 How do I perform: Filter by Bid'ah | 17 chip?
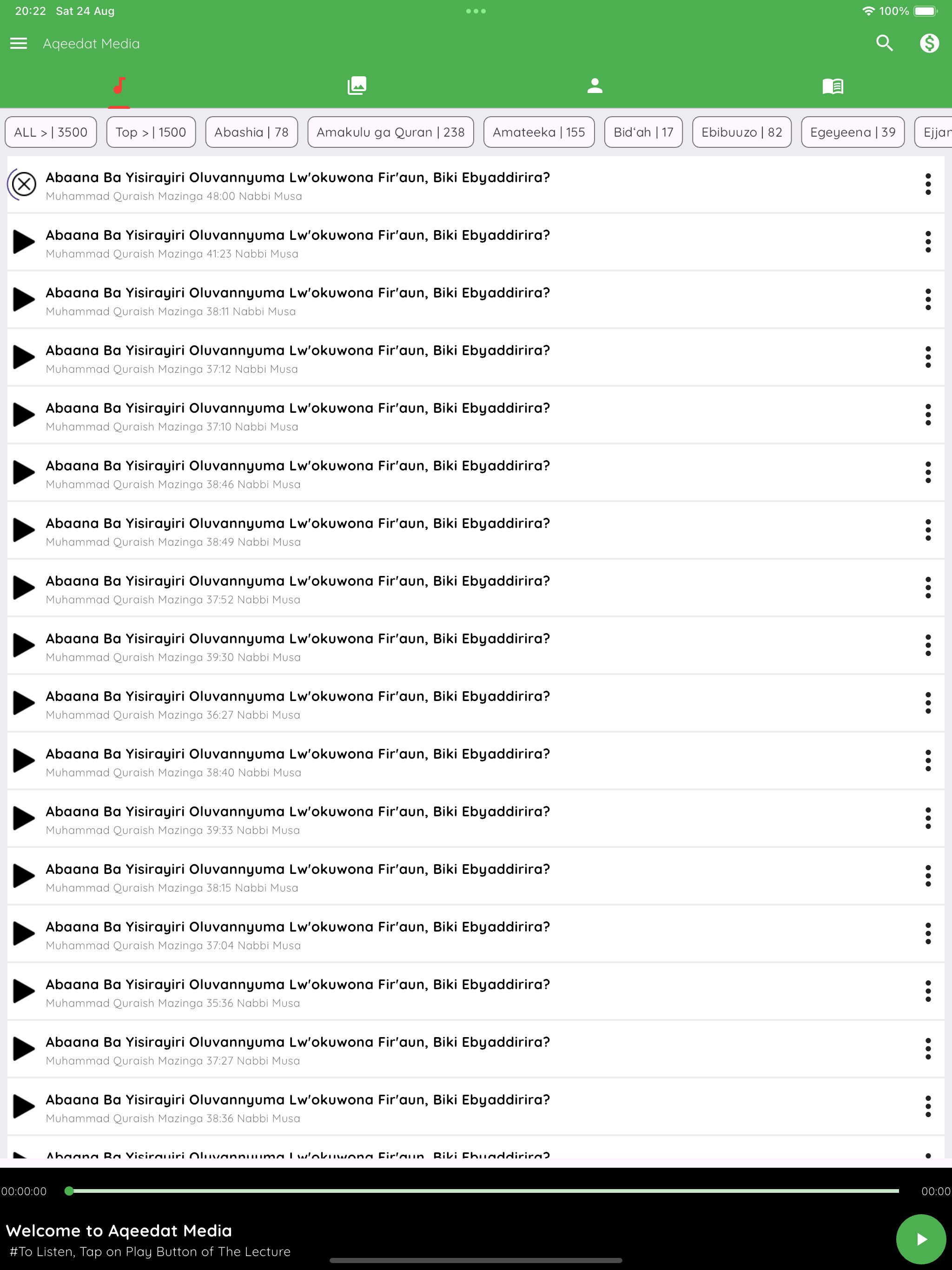tap(643, 132)
